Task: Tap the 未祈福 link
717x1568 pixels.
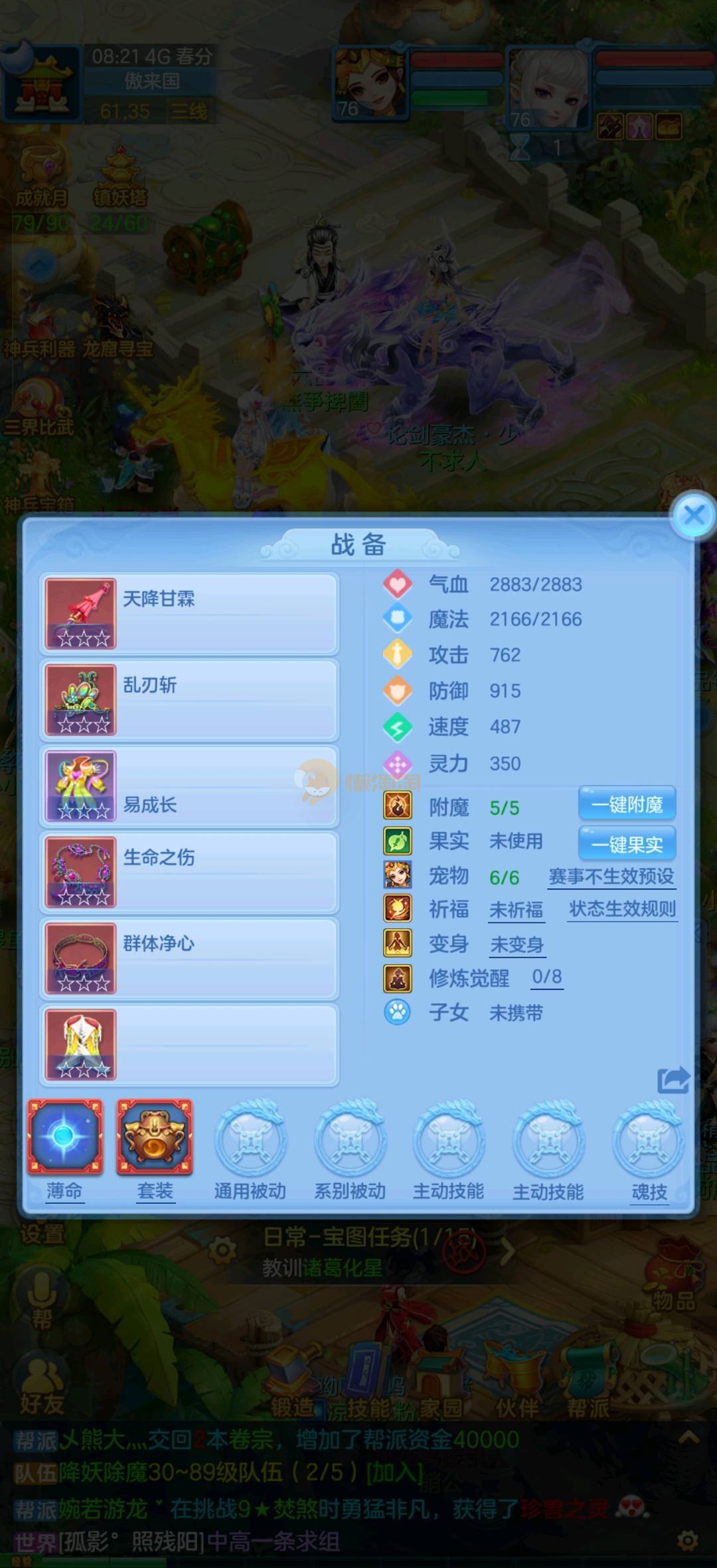Action: pos(516,910)
